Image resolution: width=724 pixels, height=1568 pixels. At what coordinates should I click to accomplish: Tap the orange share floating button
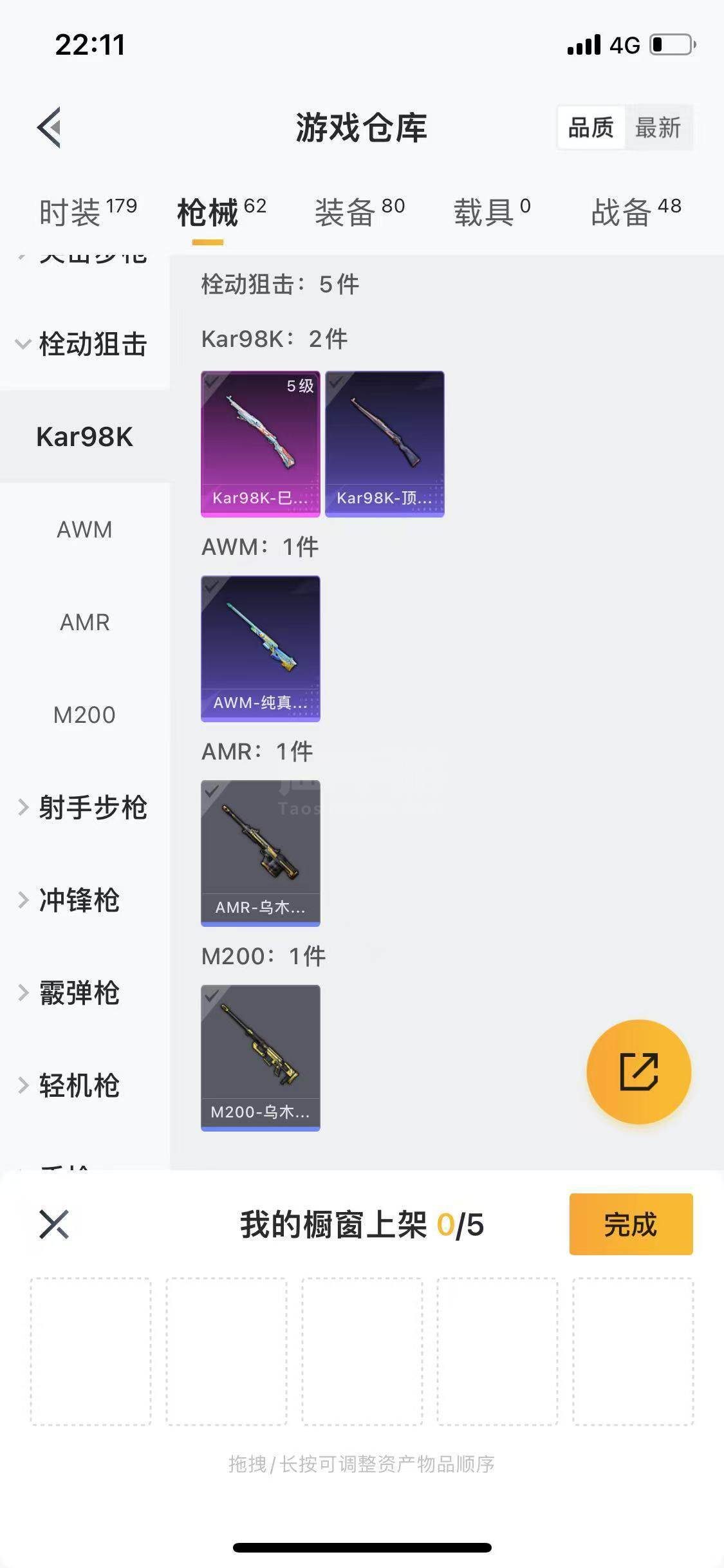click(x=638, y=1072)
